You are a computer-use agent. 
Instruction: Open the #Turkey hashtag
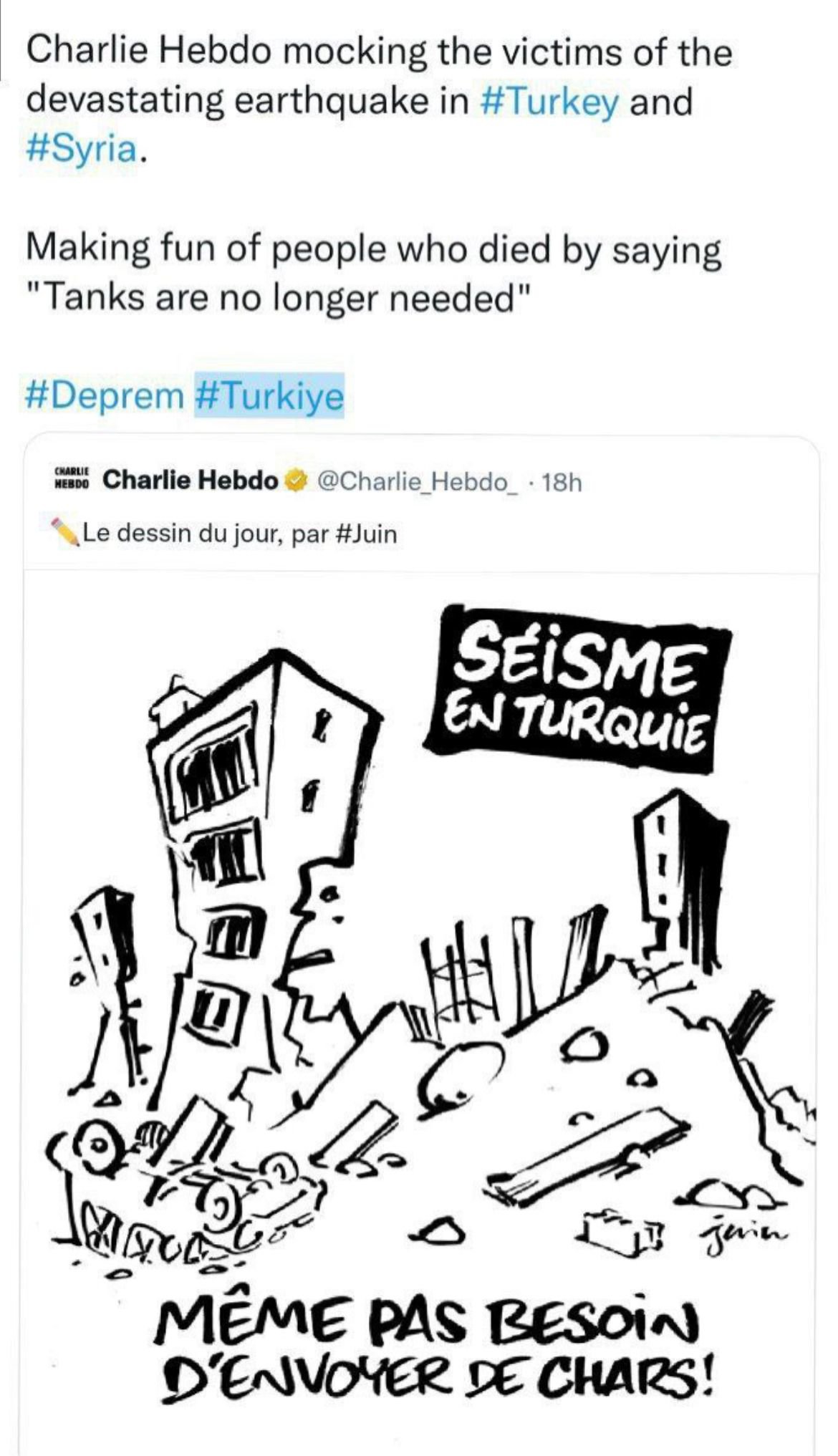[x=549, y=102]
